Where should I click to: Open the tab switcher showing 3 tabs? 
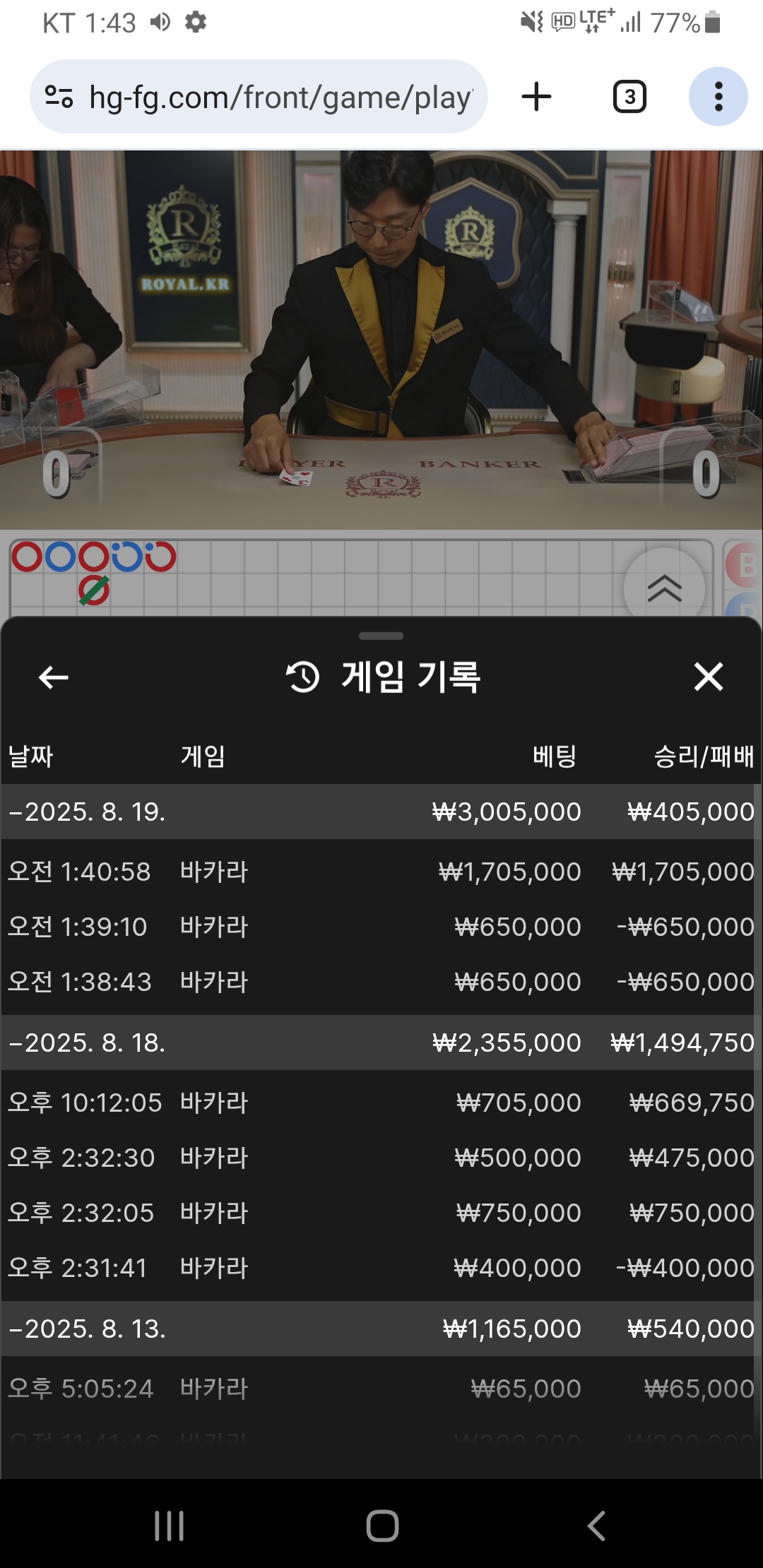pyautogui.click(x=629, y=97)
